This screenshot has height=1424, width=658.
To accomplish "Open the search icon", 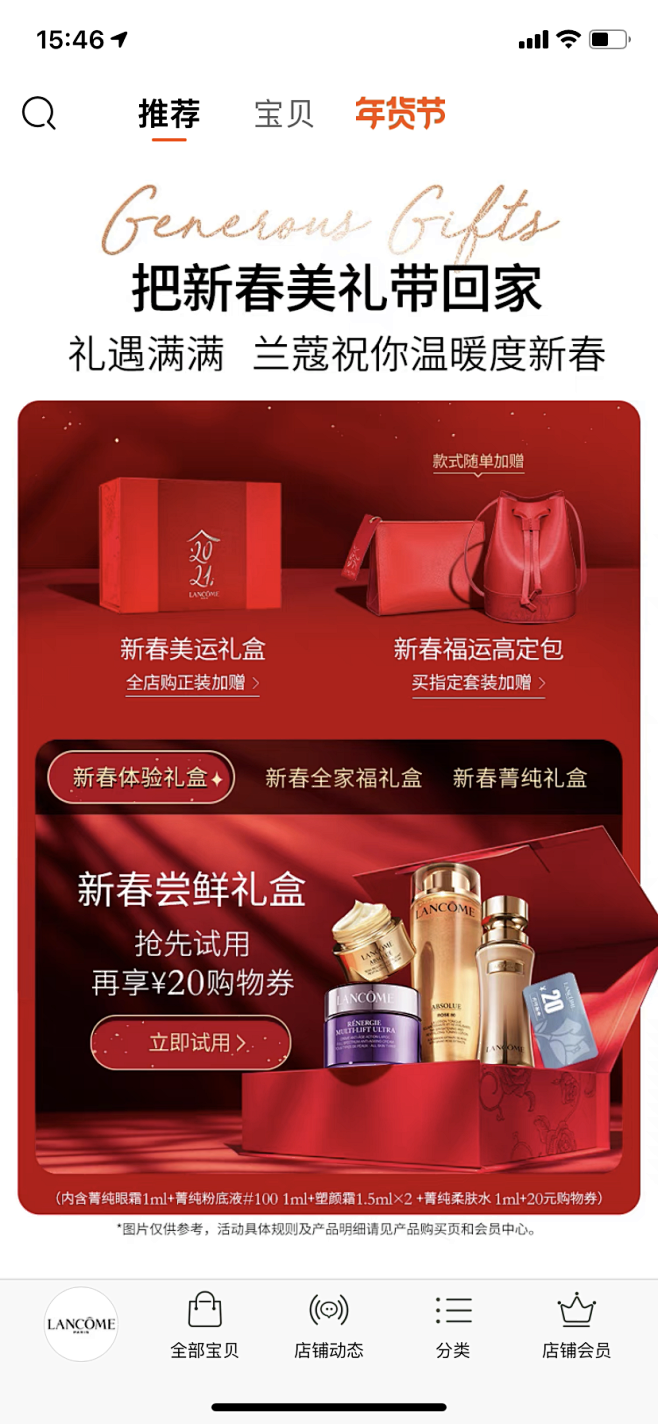I will 39,114.
